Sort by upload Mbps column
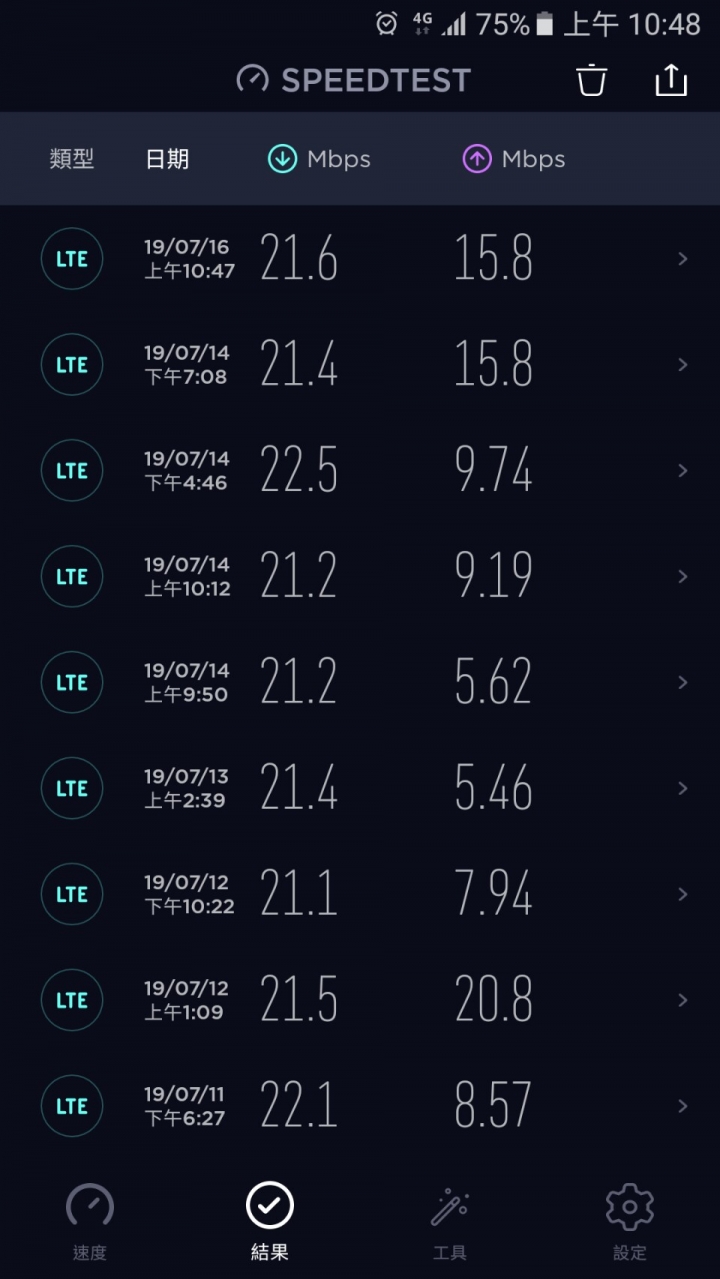720x1279 pixels. 513,159
